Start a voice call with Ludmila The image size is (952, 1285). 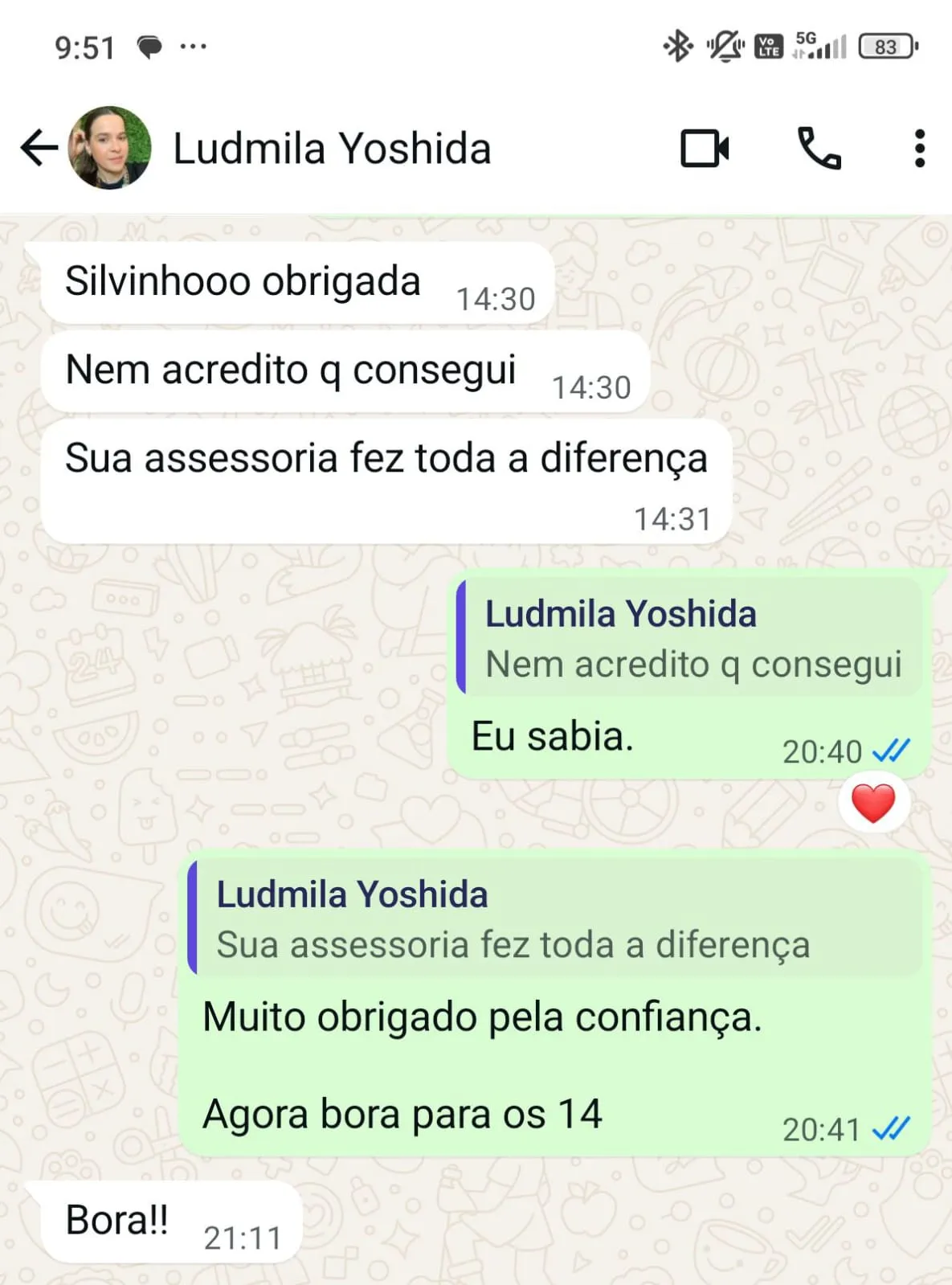click(x=819, y=149)
